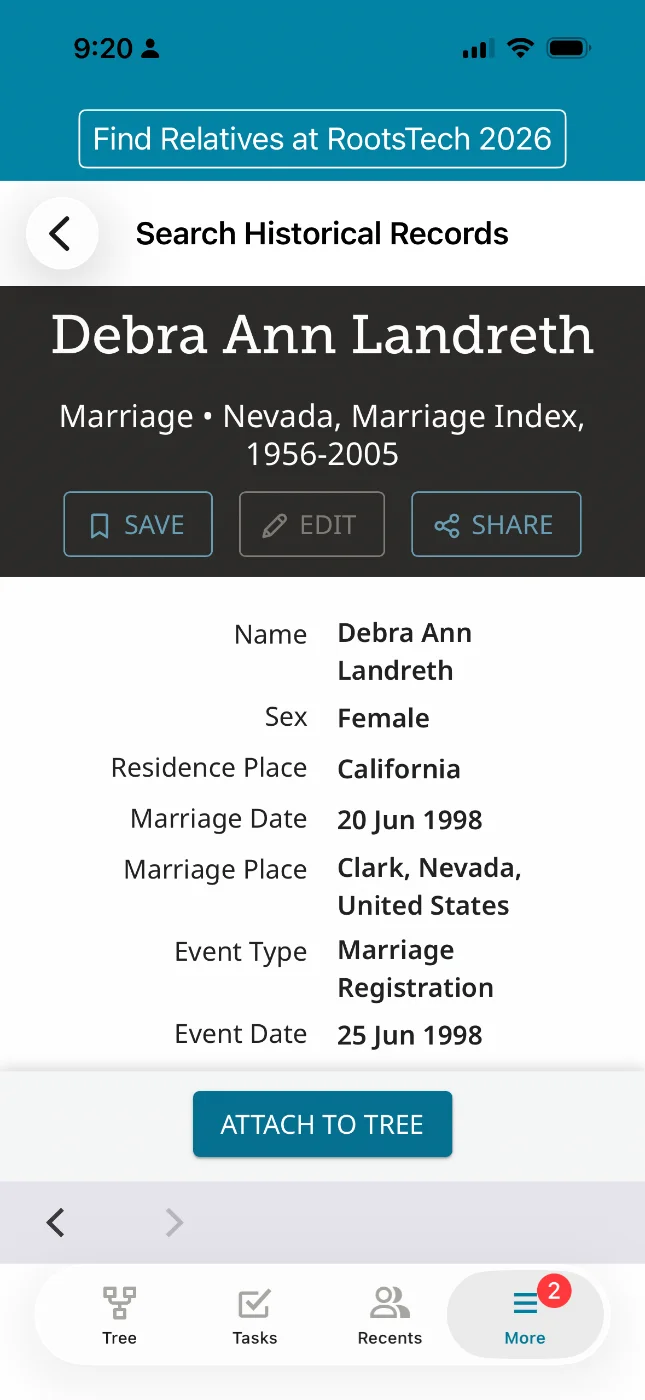Image resolution: width=645 pixels, height=1400 pixels.
Task: Navigate back in the browser toolbar
Action: [x=56, y=1222]
